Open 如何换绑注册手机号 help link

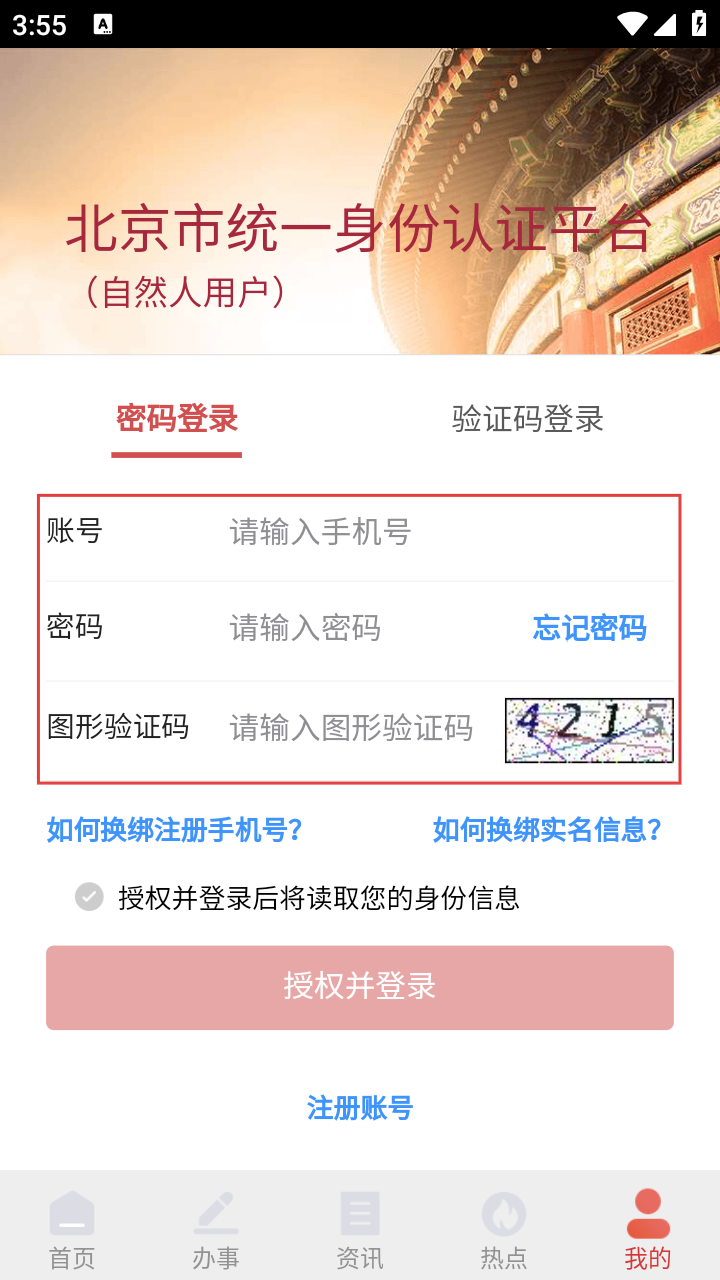(175, 830)
